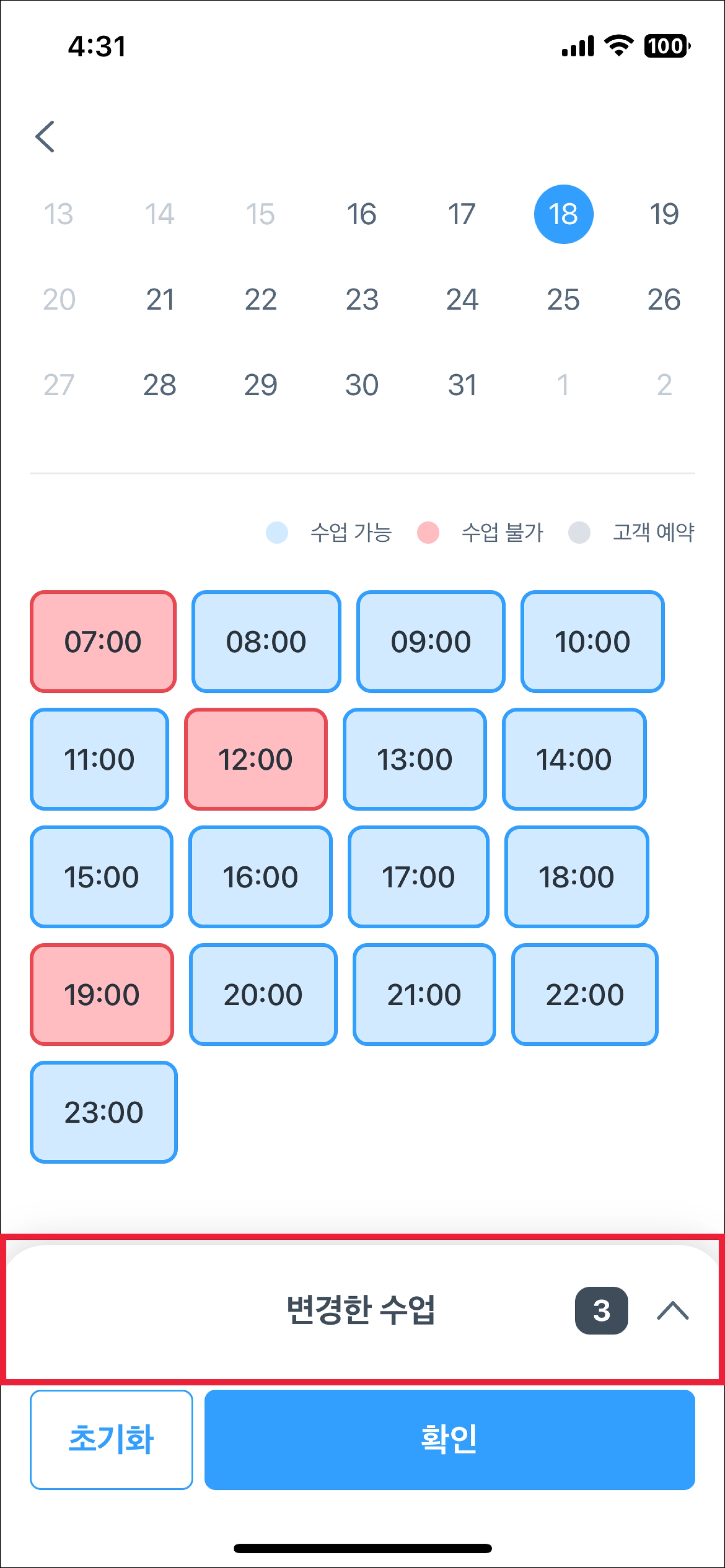Select the 10:00 time slot
The width and height of the screenshot is (725, 1568).
coord(592,641)
